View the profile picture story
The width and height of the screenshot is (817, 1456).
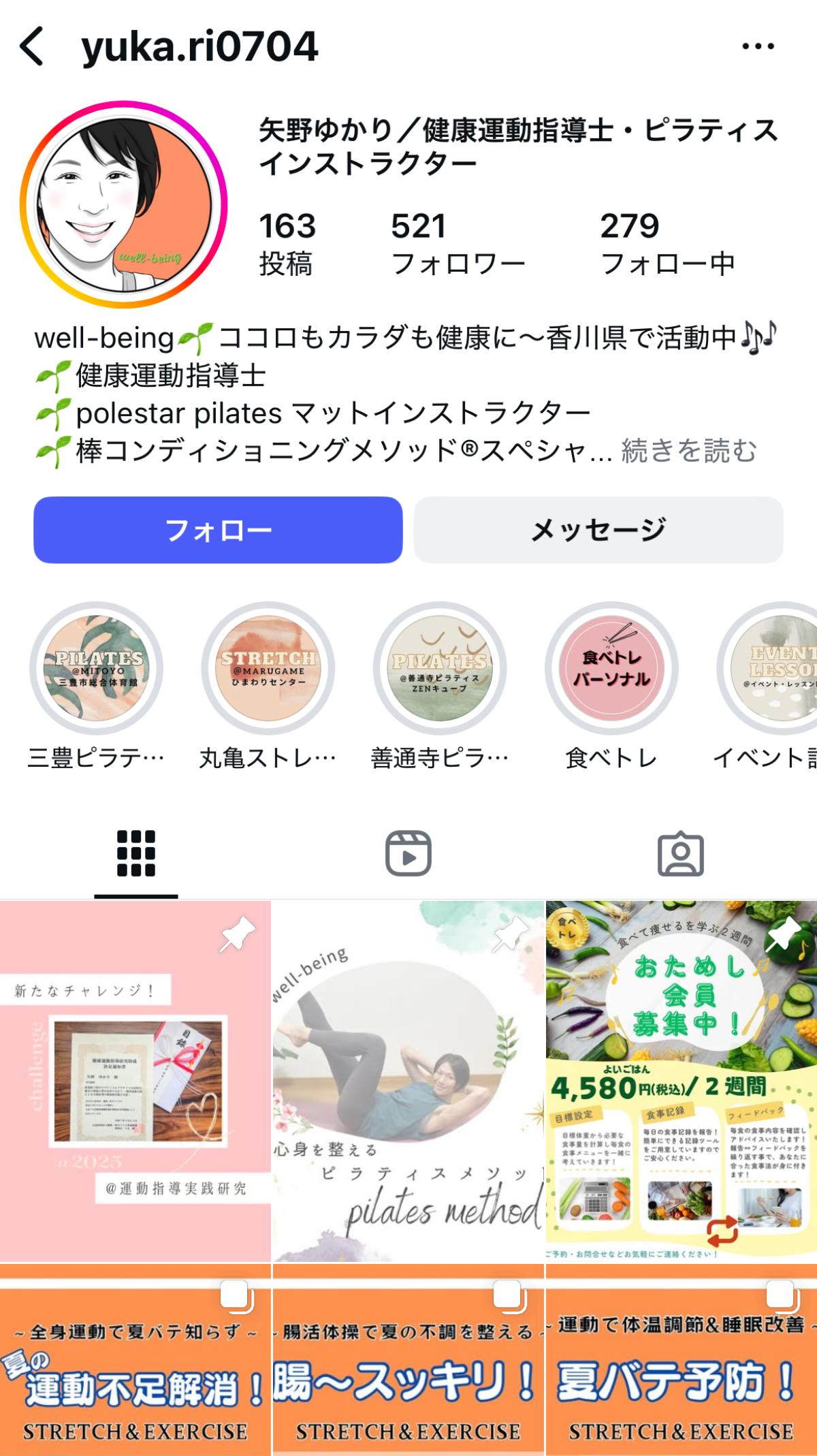point(123,205)
